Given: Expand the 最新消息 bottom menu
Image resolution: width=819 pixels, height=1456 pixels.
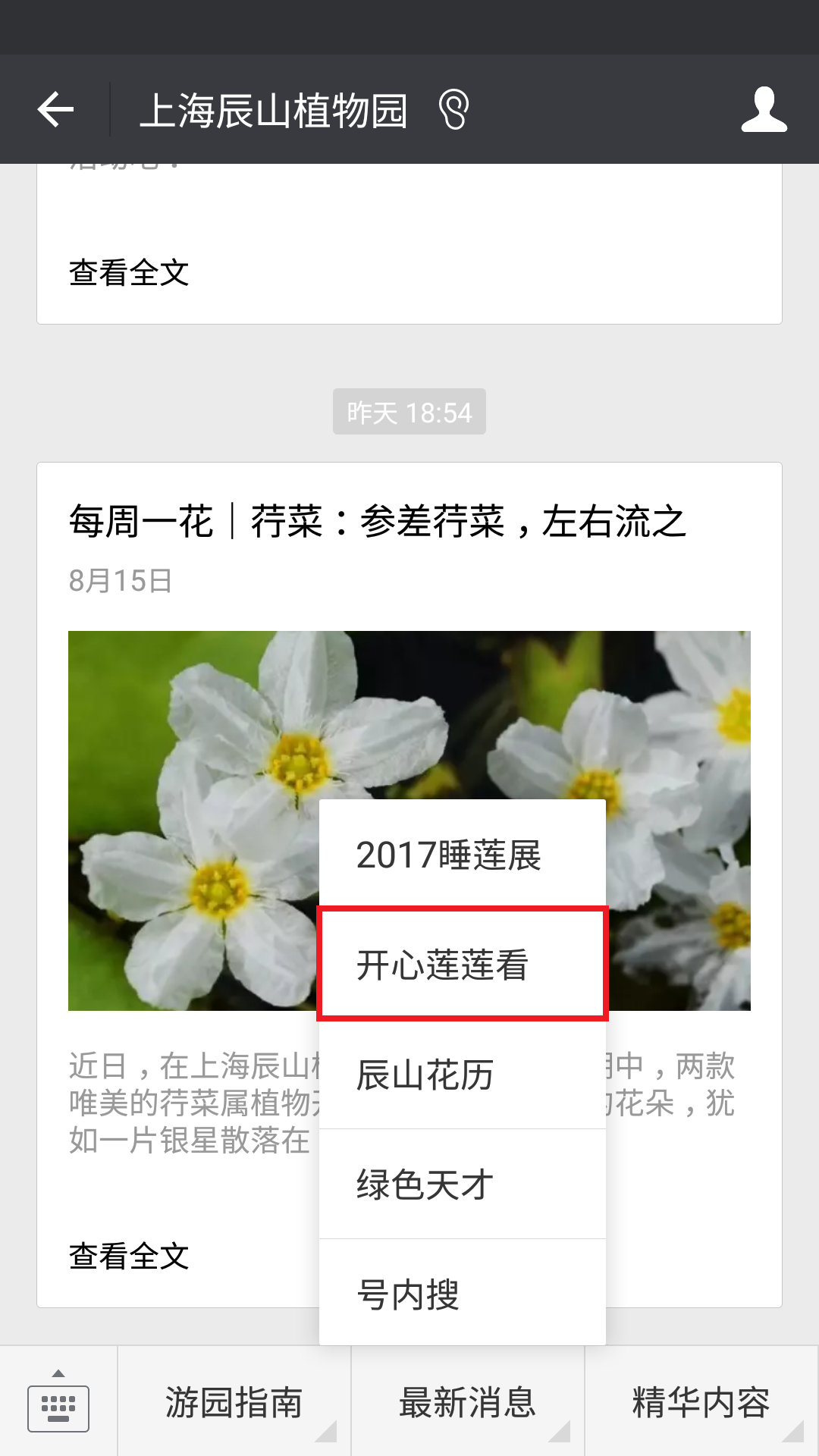Looking at the screenshot, I should click(468, 1403).
